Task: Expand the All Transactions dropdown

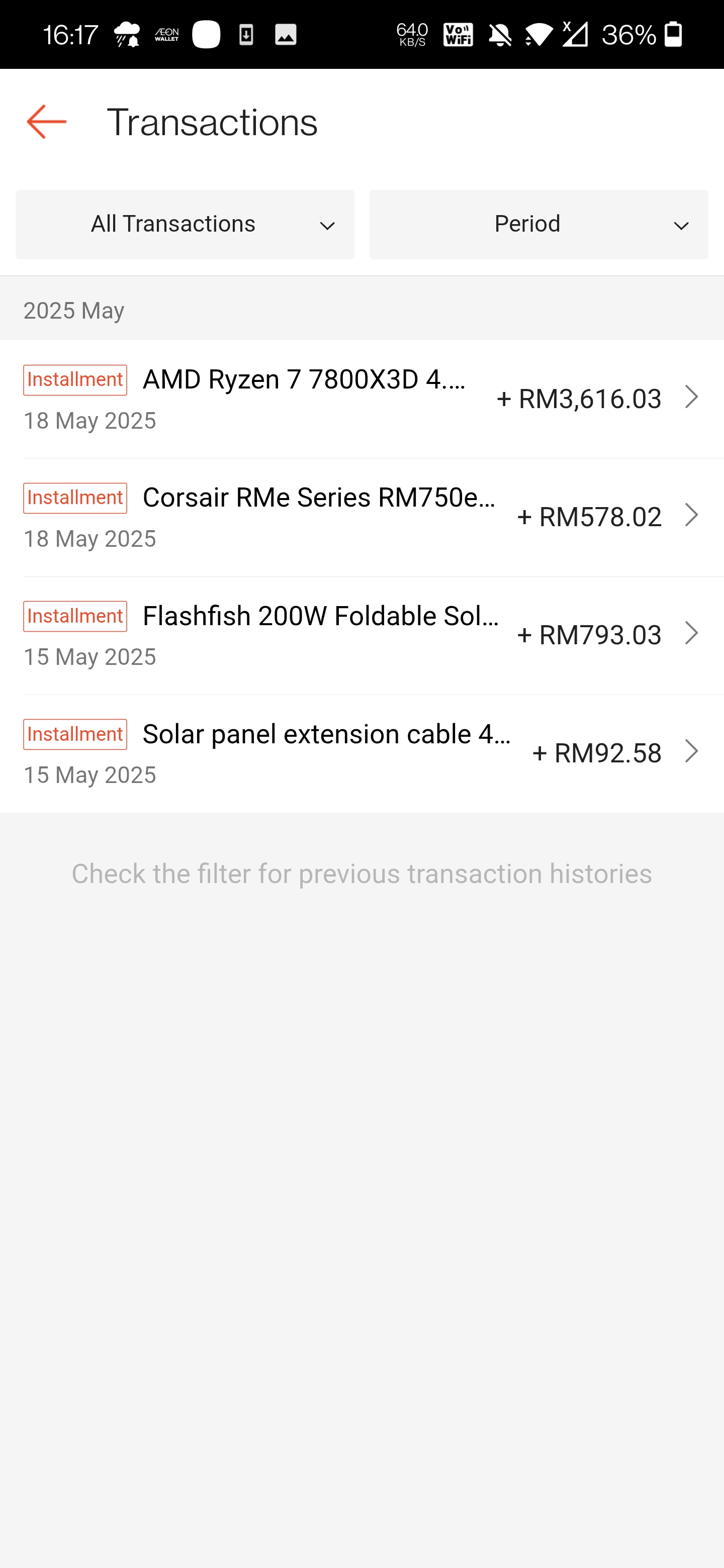Action: 185,225
